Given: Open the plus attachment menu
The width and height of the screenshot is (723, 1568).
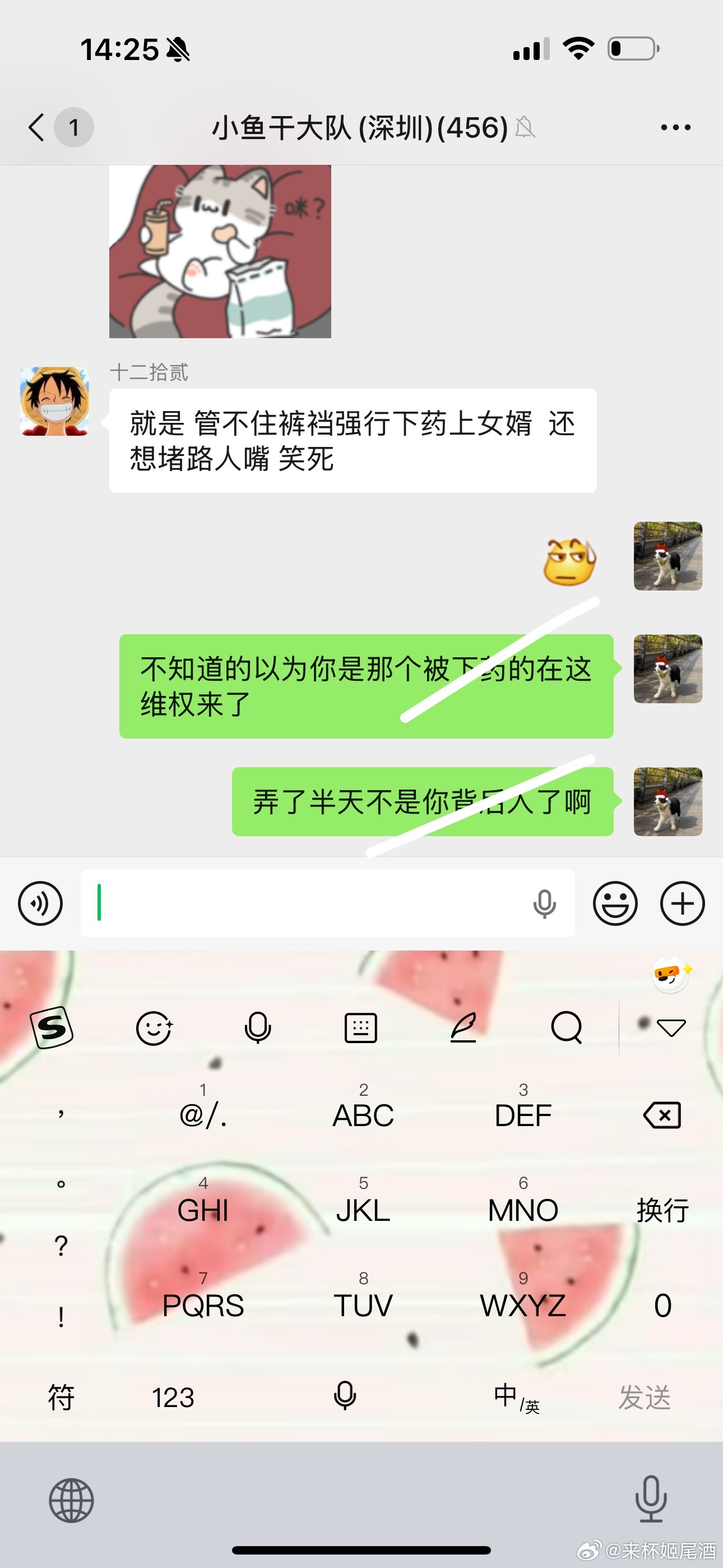Looking at the screenshot, I should [682, 903].
